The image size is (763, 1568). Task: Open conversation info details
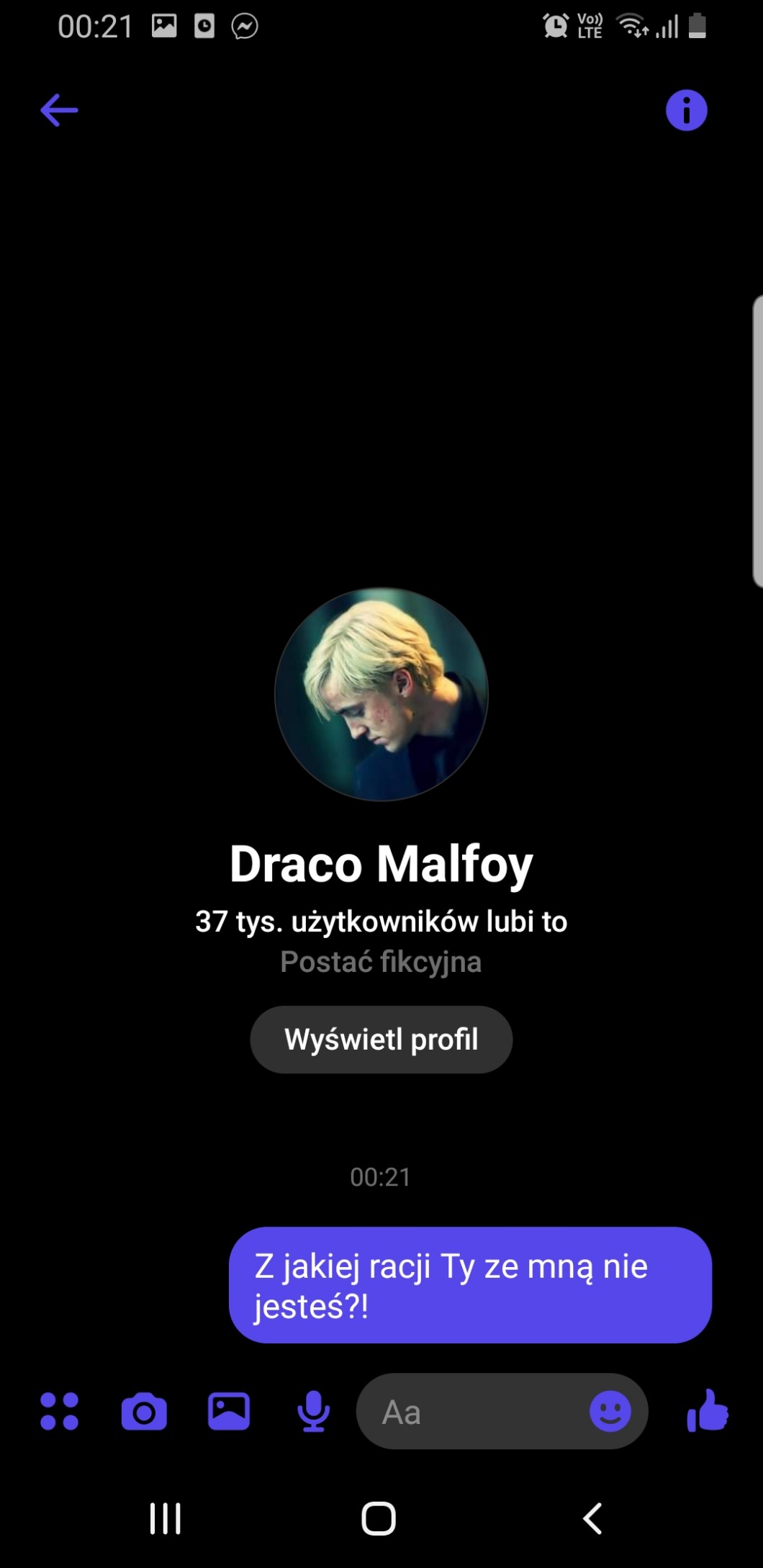click(686, 110)
